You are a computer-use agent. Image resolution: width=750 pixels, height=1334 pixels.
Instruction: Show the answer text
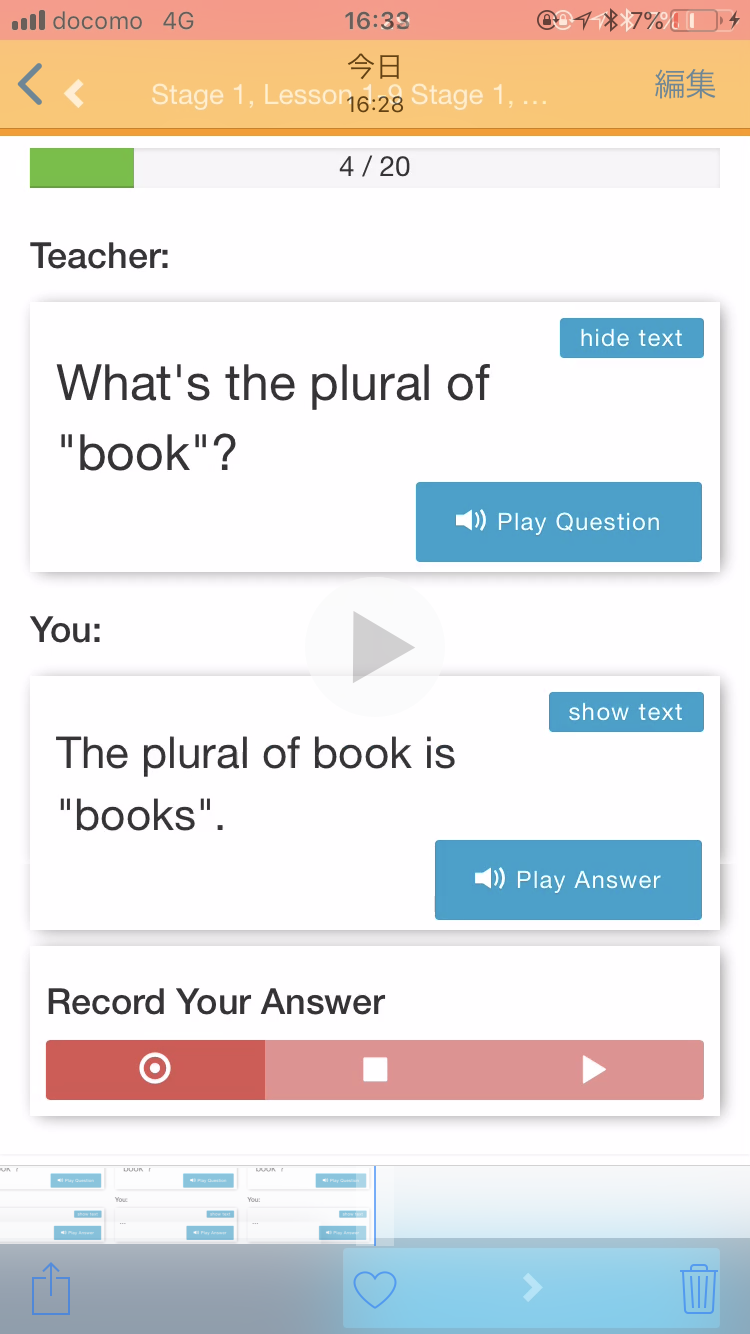626,712
